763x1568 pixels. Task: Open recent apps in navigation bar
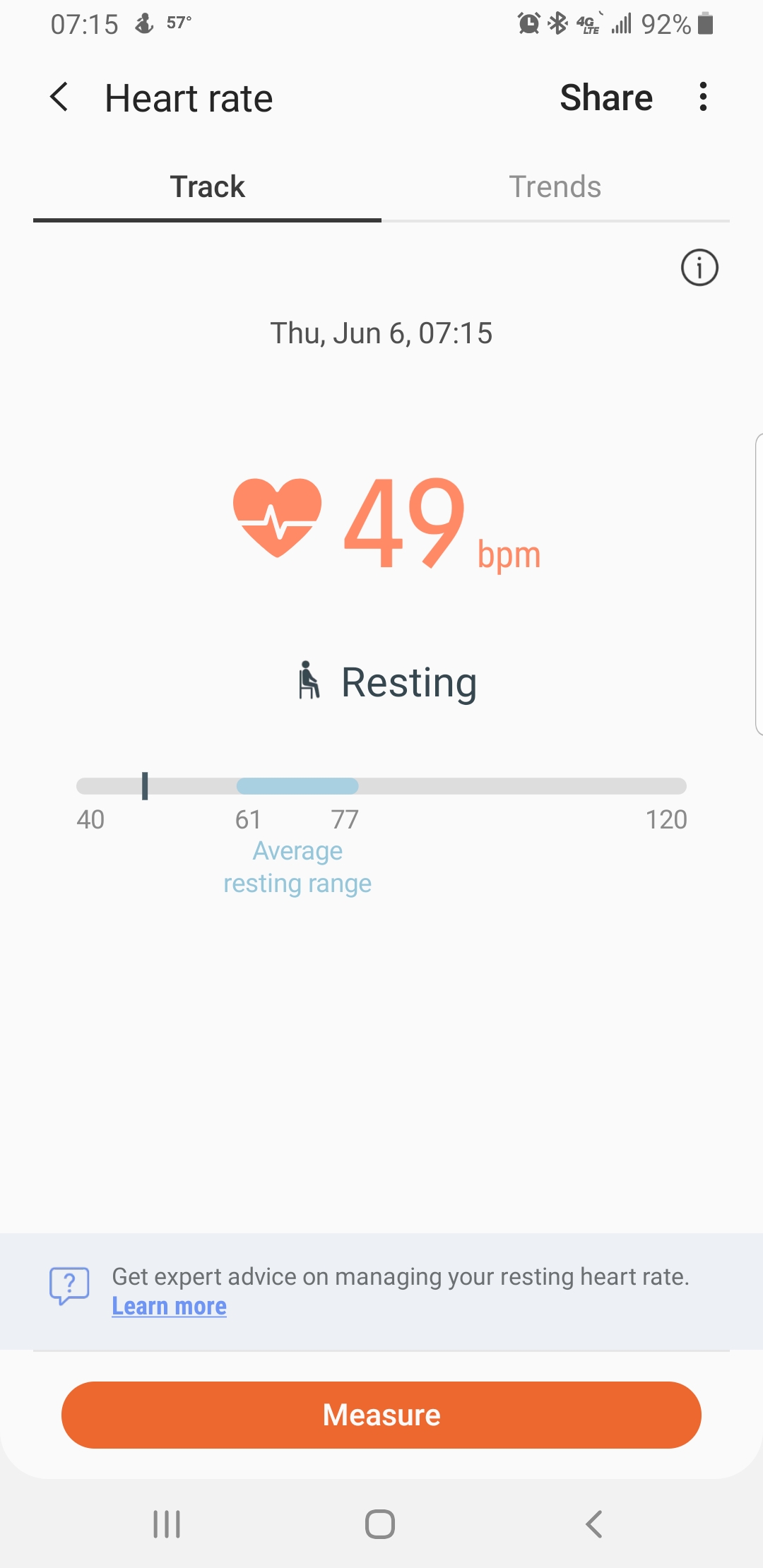coord(167,1524)
